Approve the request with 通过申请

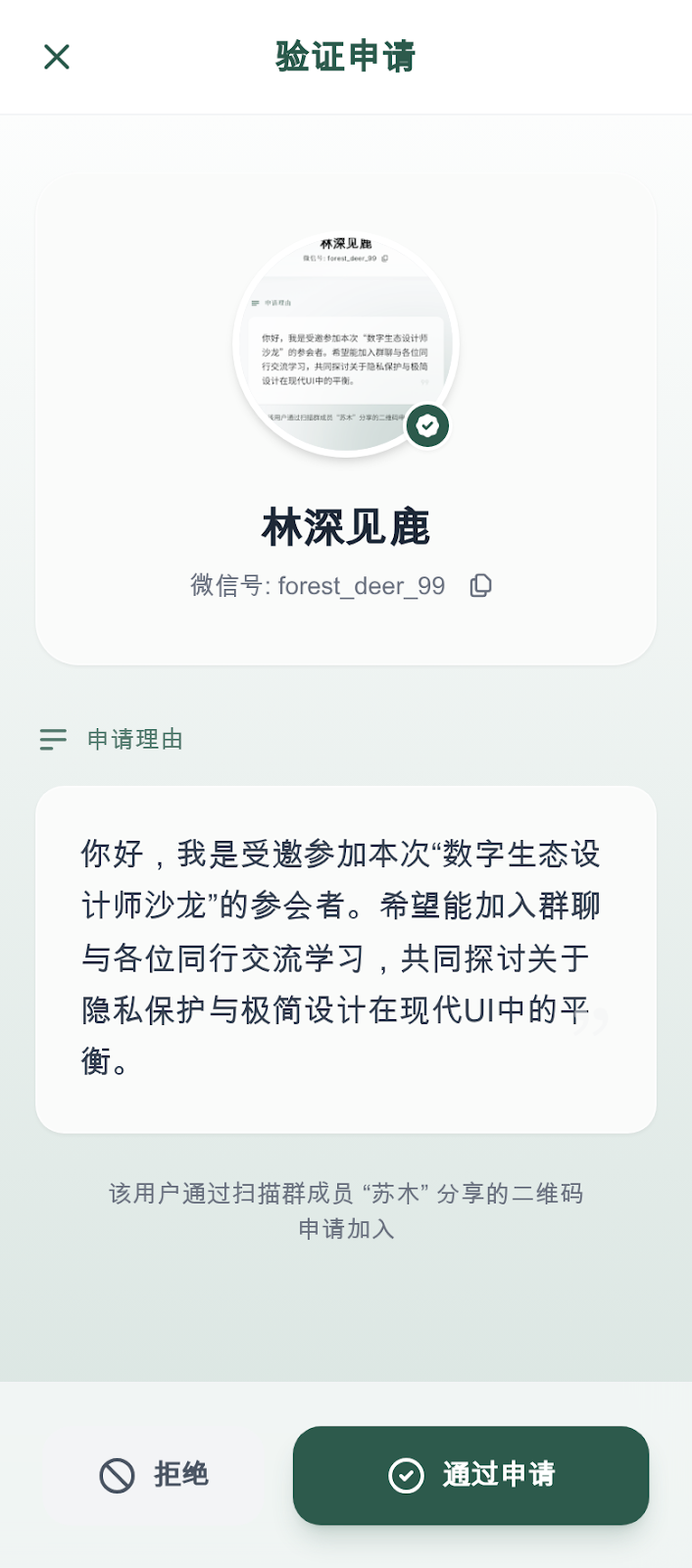click(x=470, y=1475)
